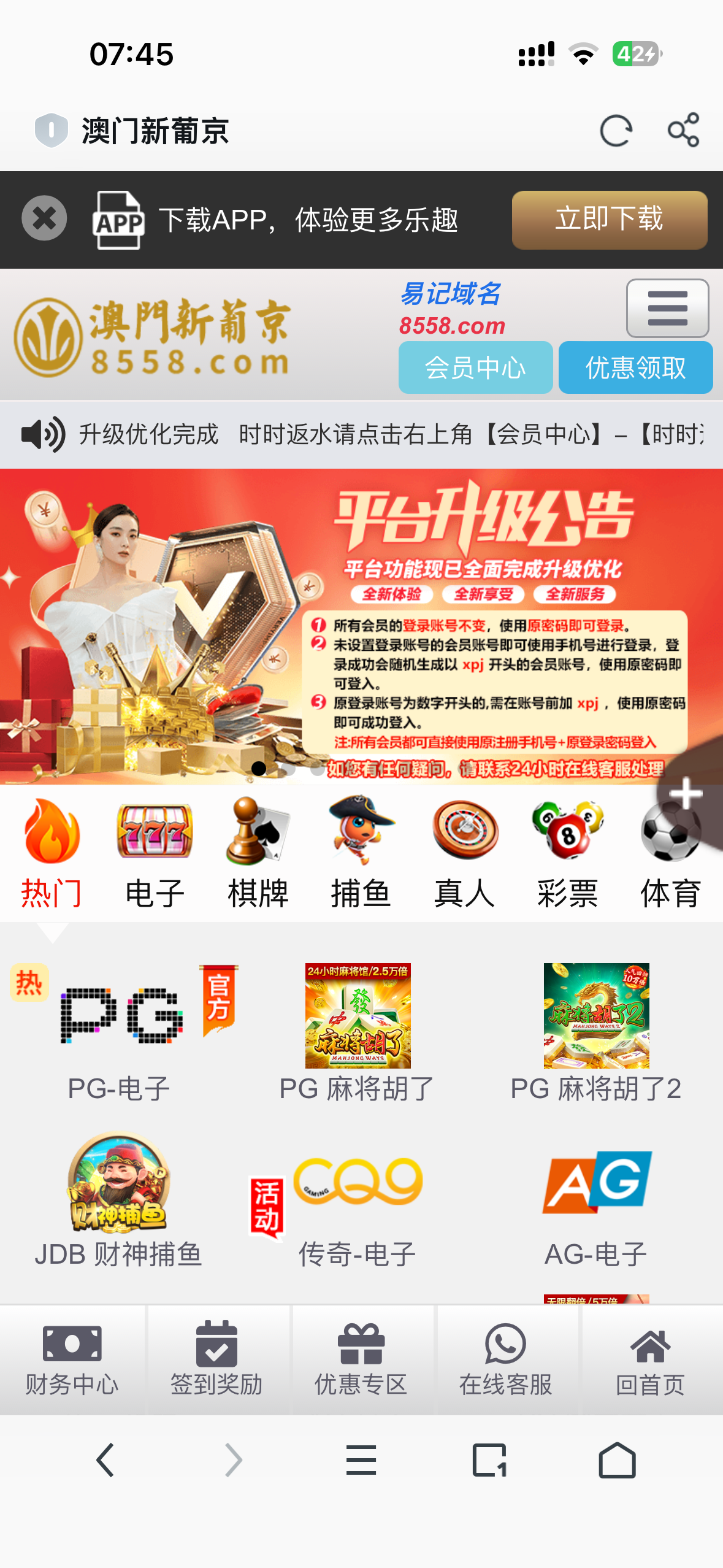Open 签到奖励
Viewport: 723px width, 1568px height.
pyautogui.click(x=216, y=1360)
